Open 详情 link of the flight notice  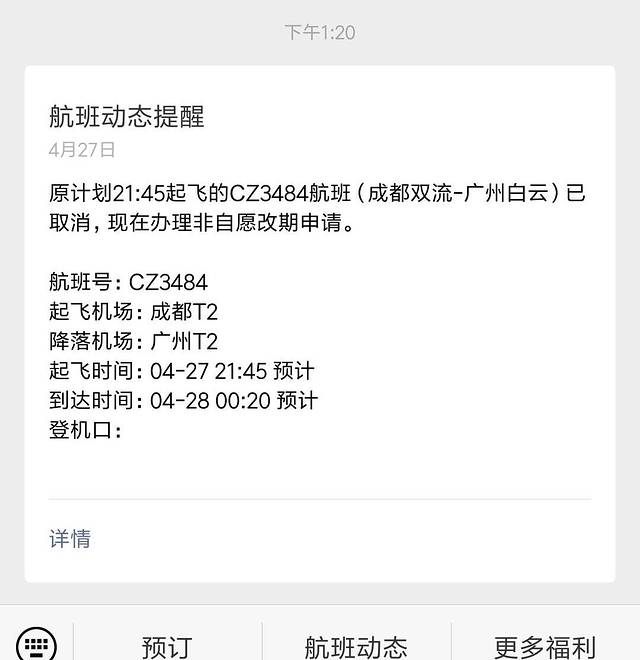click(70, 539)
